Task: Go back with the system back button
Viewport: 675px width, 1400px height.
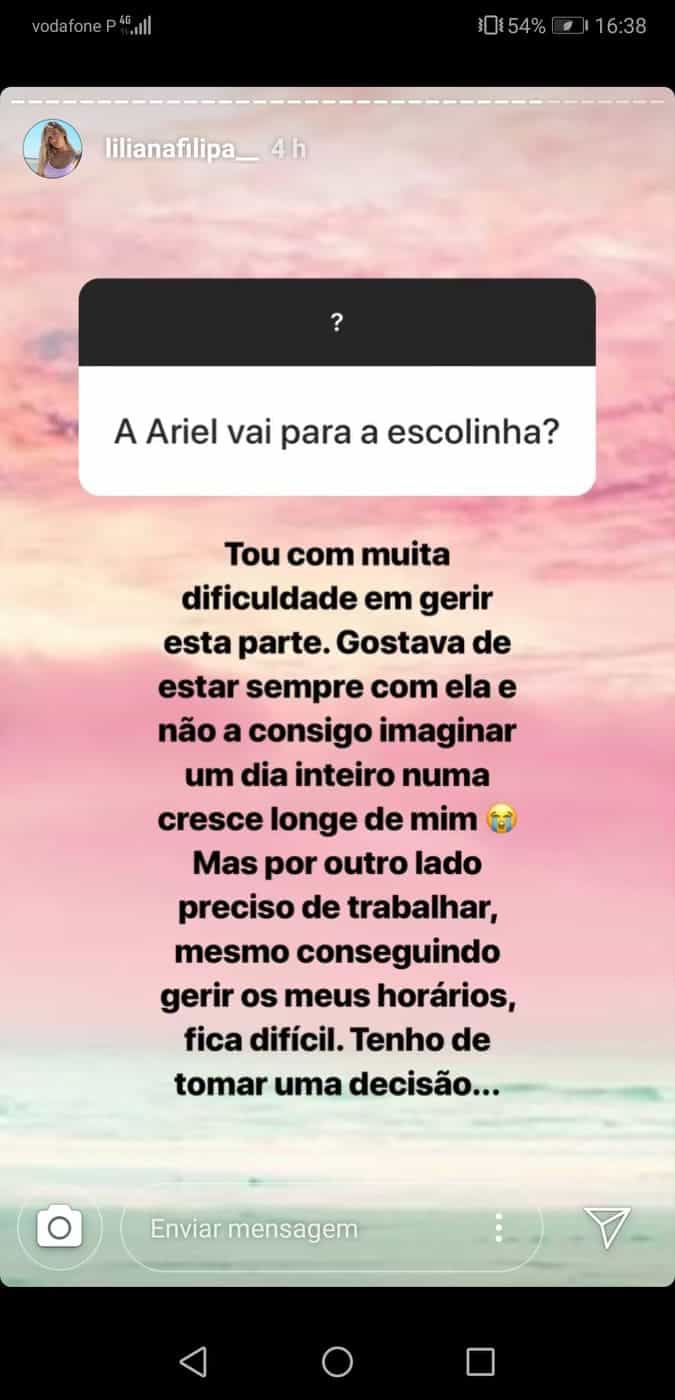Action: [x=192, y=1361]
